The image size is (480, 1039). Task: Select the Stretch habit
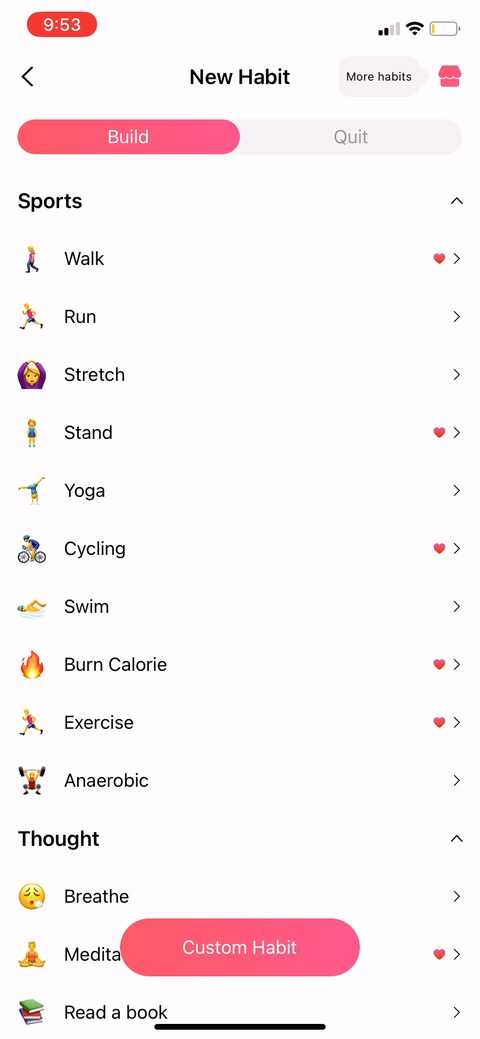click(x=240, y=374)
